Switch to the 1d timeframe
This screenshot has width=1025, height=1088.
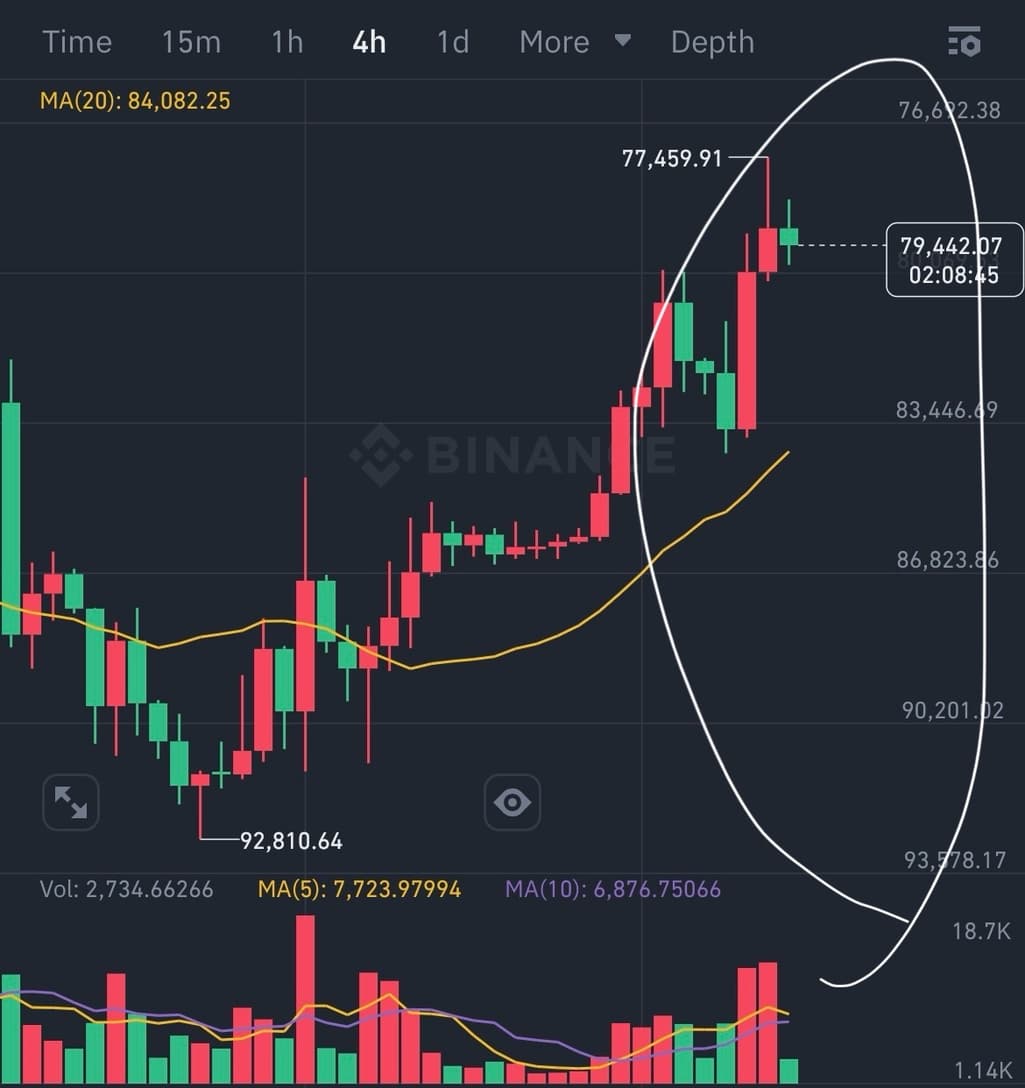point(453,42)
